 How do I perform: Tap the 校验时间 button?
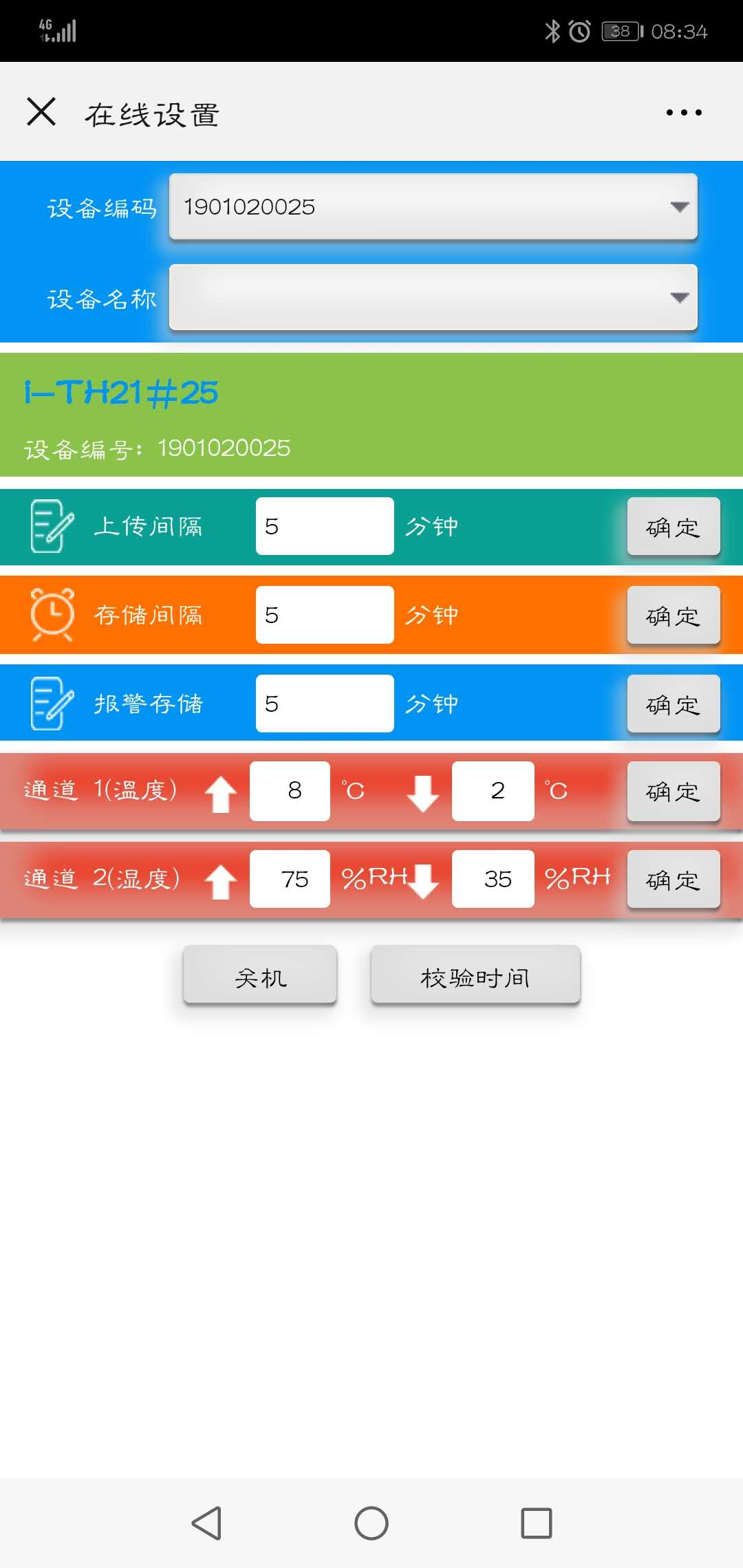tap(475, 974)
